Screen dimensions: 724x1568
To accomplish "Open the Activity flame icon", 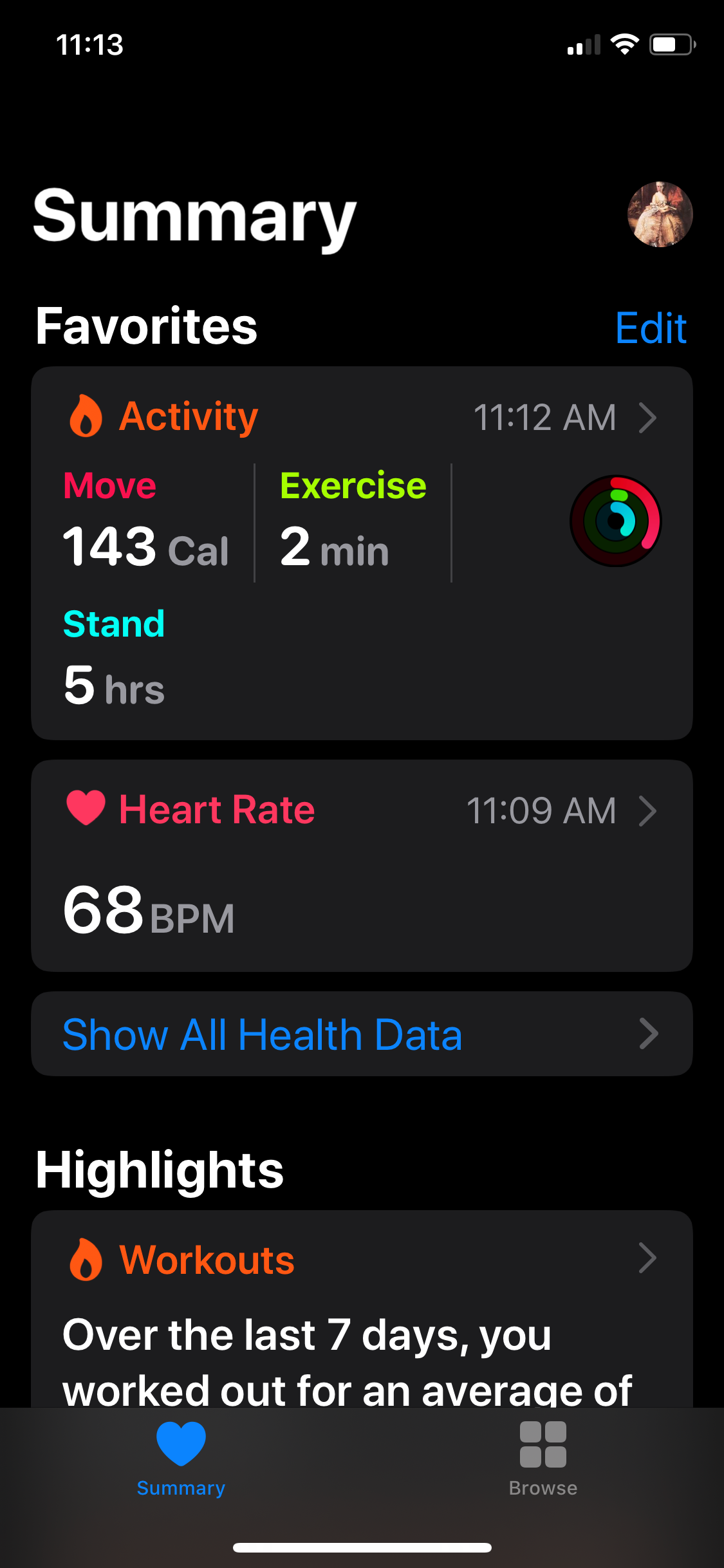I will tap(87, 416).
